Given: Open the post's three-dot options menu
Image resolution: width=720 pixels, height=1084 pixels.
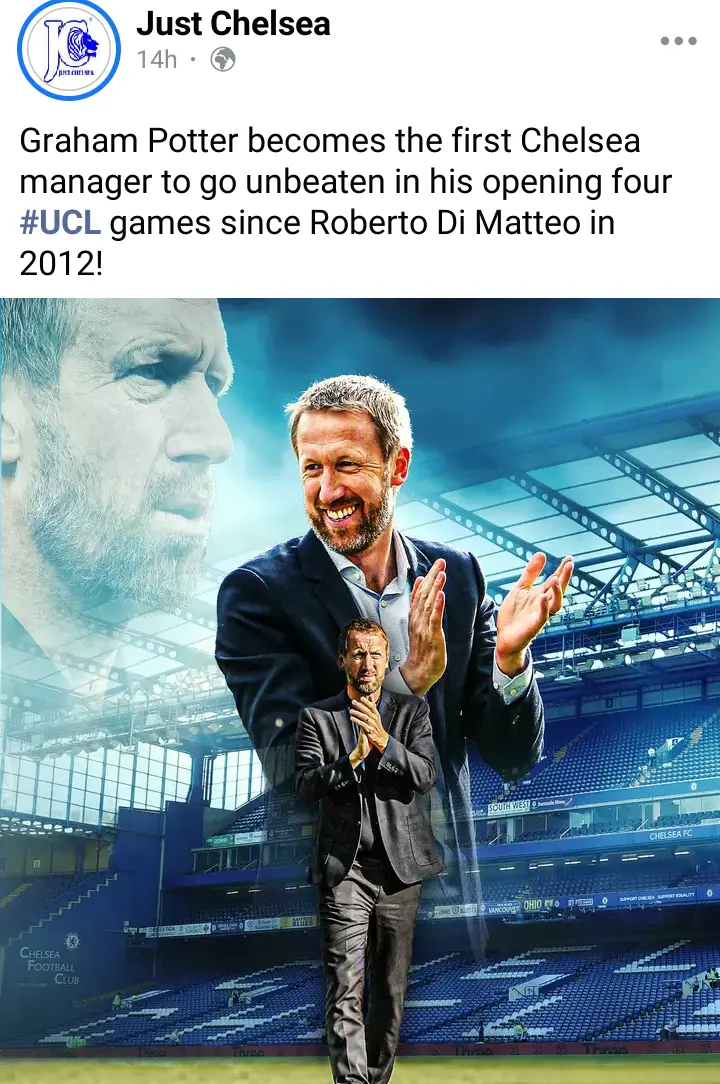Looking at the screenshot, I should (x=678, y=41).
